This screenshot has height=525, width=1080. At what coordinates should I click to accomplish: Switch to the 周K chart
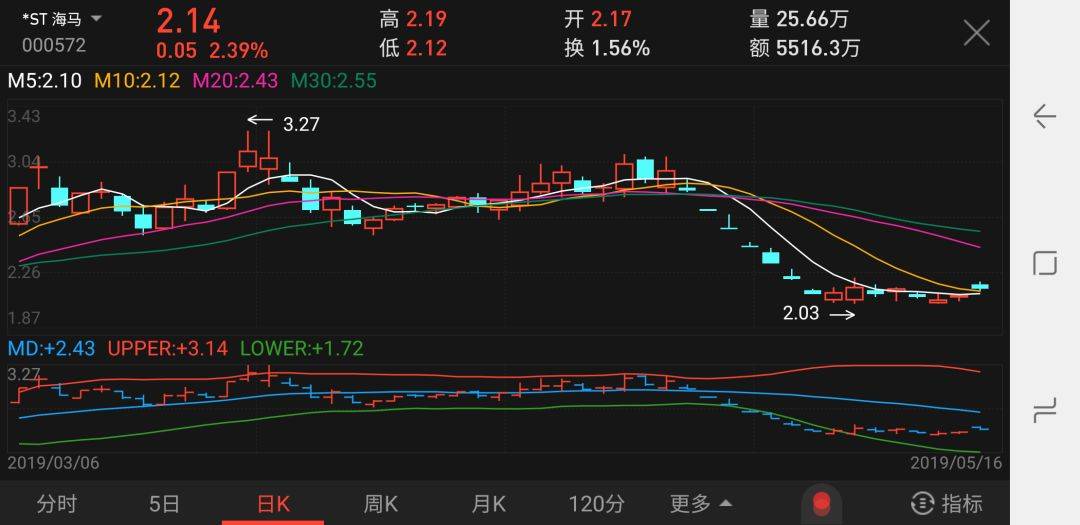pyautogui.click(x=380, y=503)
